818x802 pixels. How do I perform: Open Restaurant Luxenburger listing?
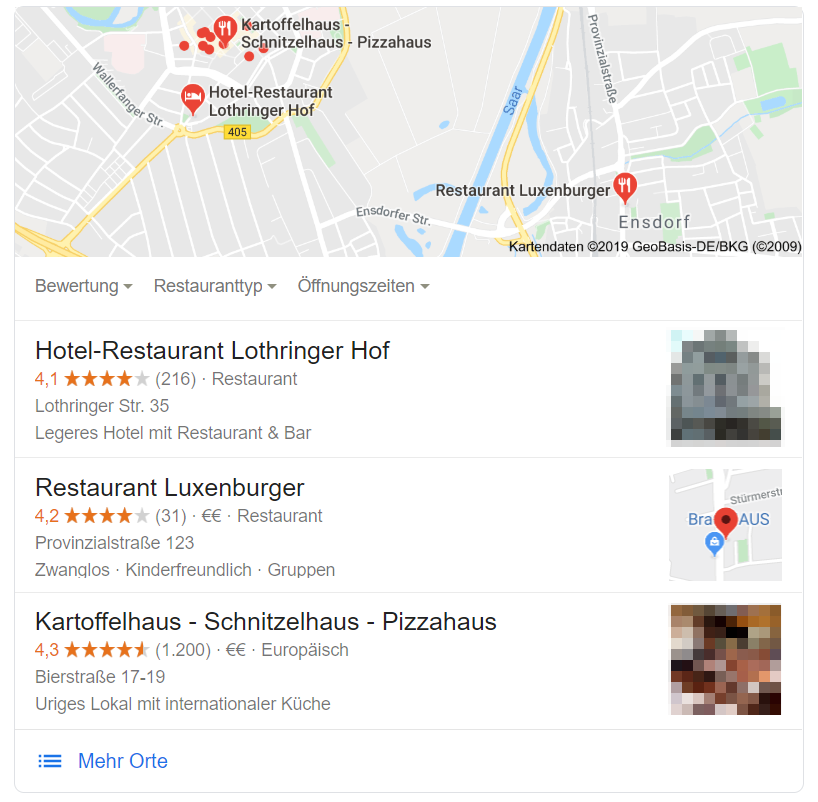pos(169,488)
